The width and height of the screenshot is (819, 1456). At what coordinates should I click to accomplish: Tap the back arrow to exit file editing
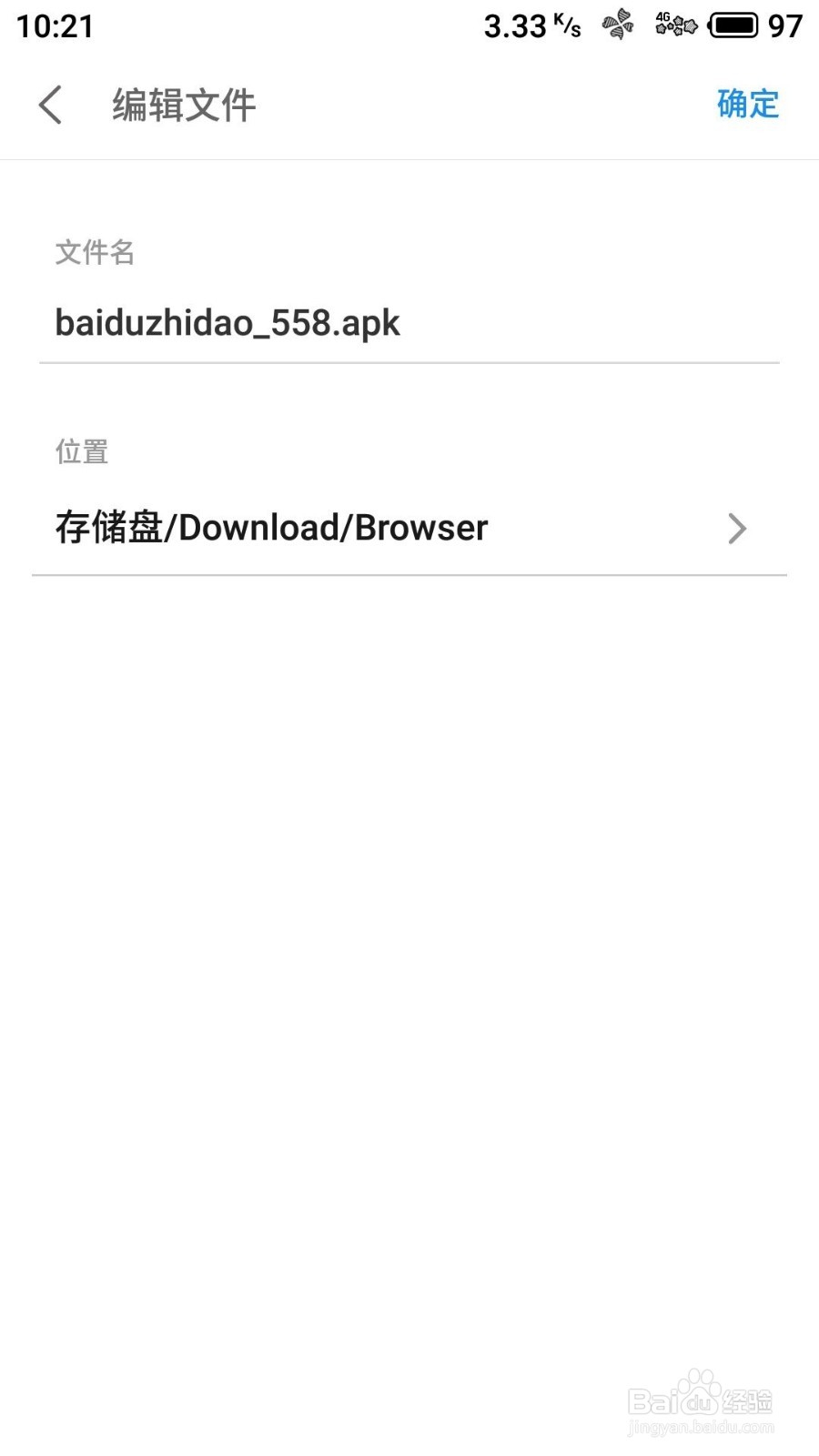point(52,105)
